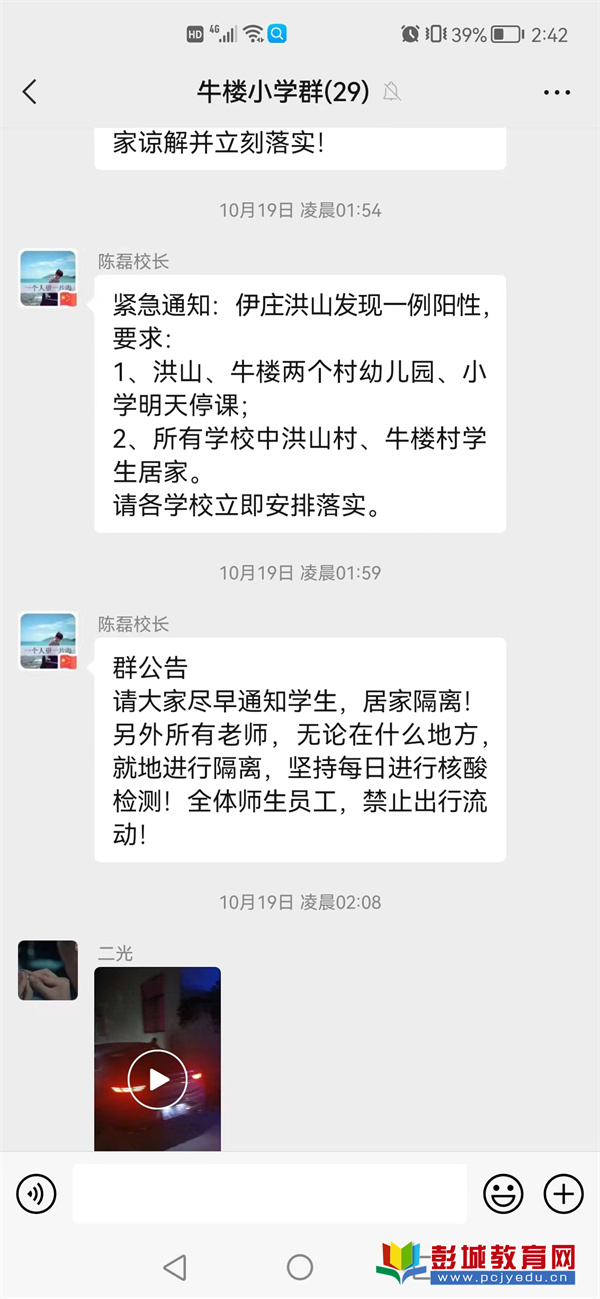Open the group chat overflow menu

[557, 92]
